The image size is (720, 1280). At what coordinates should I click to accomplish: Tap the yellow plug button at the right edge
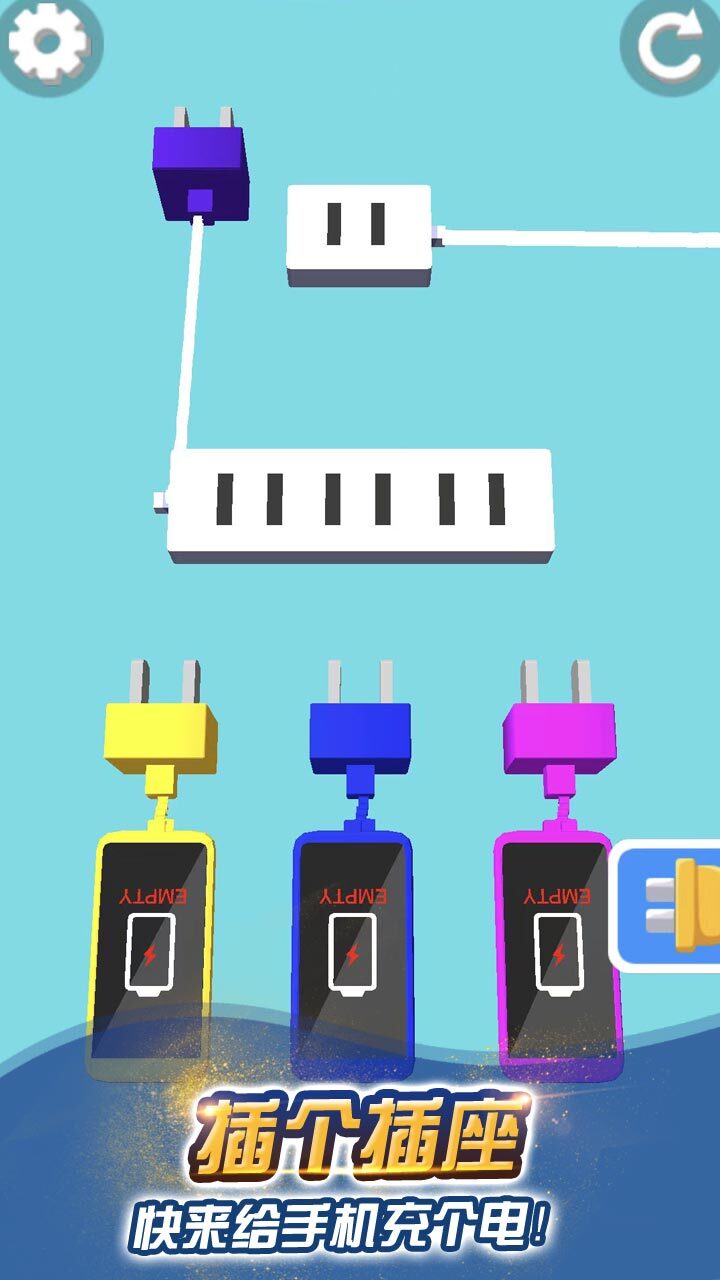tap(672, 905)
